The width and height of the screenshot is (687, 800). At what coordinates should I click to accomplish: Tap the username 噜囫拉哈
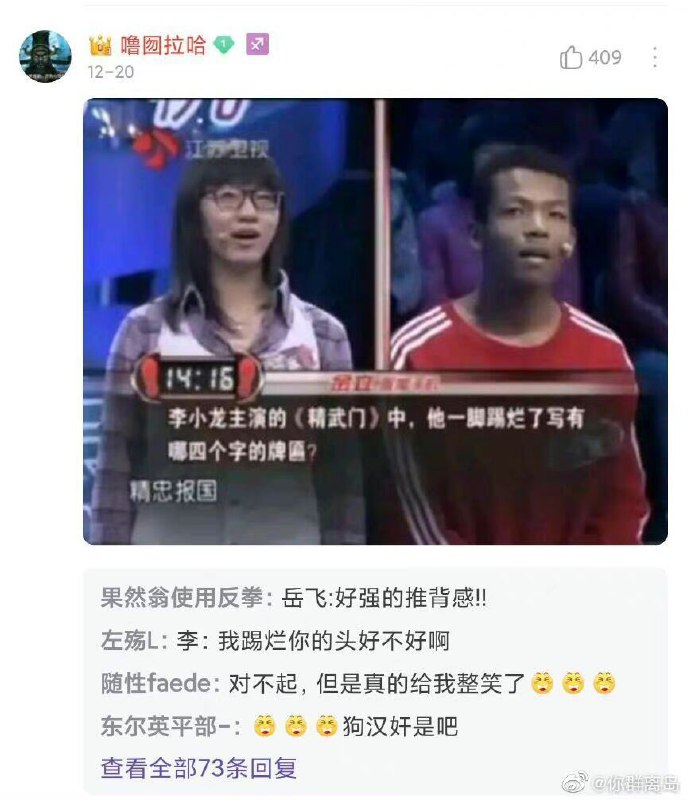[x=163, y=45]
